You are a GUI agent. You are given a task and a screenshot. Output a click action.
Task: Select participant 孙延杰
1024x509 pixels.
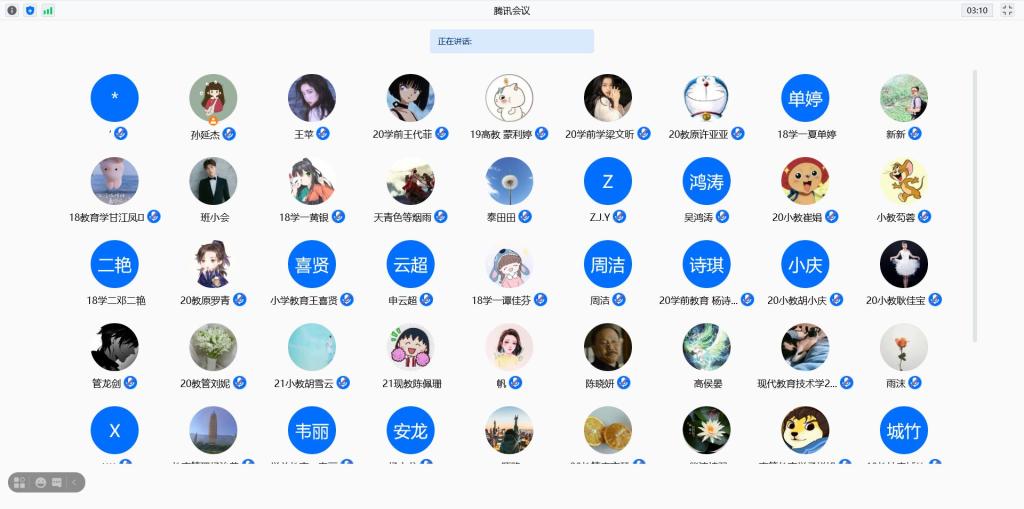click(213, 98)
